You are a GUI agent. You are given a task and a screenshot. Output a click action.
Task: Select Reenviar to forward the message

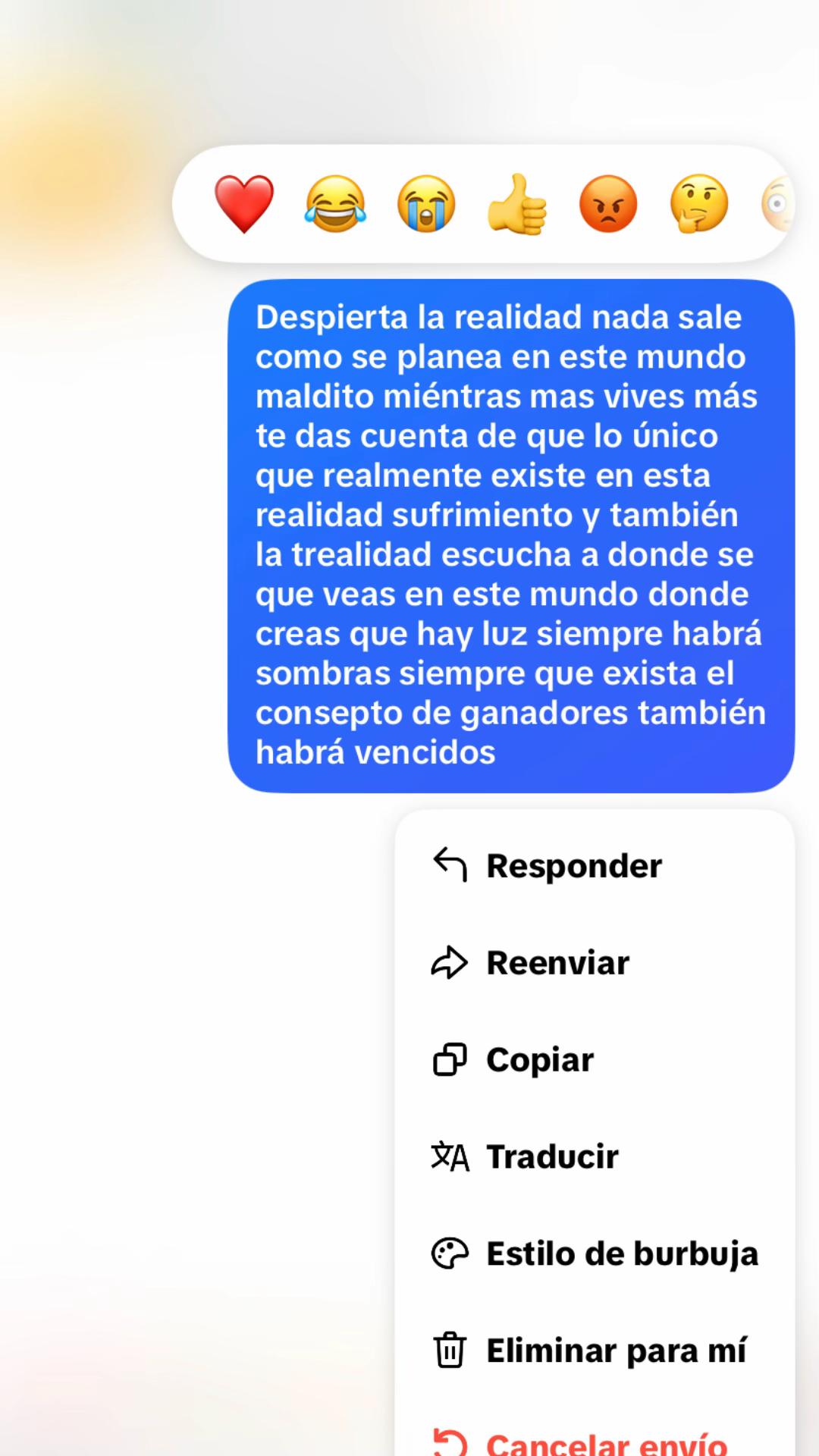coord(595,963)
